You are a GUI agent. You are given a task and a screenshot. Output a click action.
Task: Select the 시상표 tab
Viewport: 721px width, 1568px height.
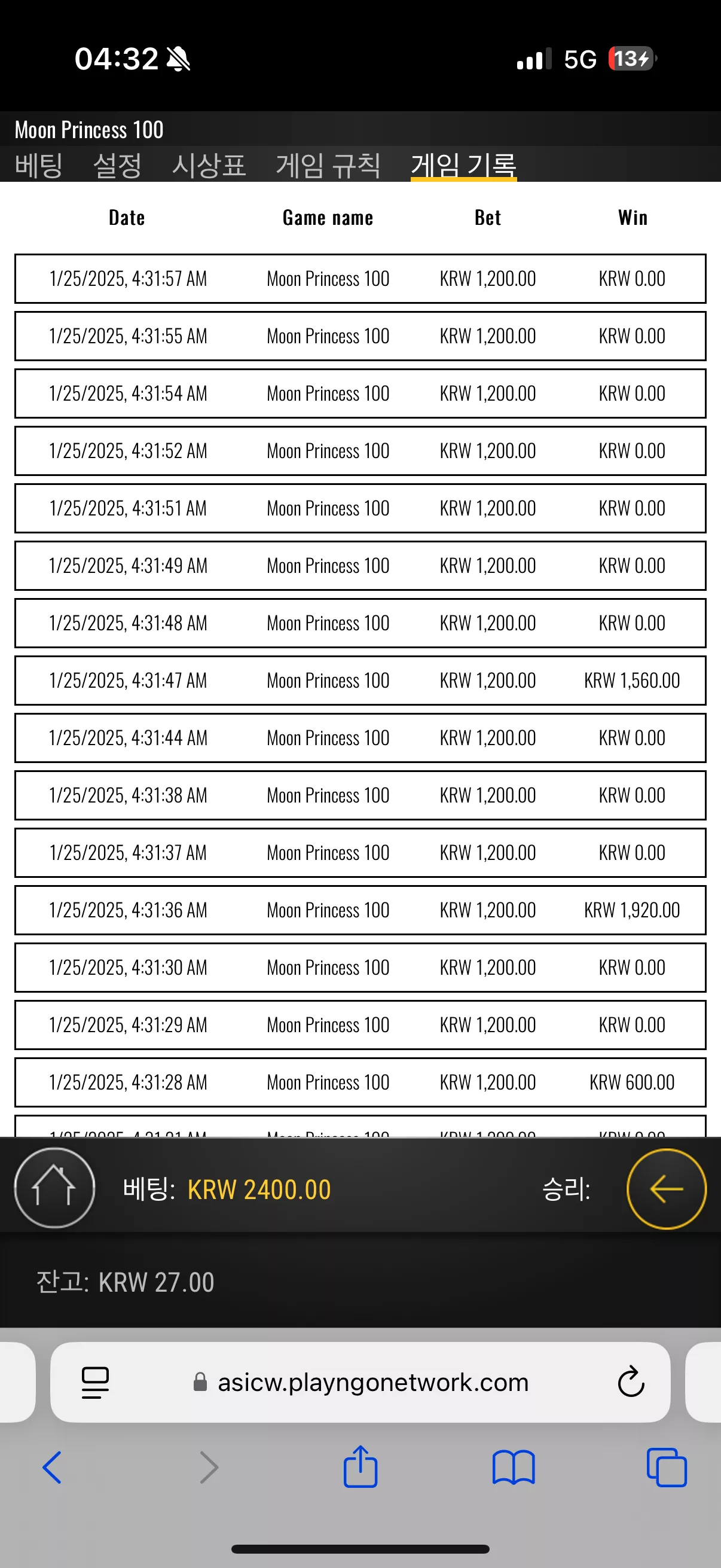coord(209,165)
